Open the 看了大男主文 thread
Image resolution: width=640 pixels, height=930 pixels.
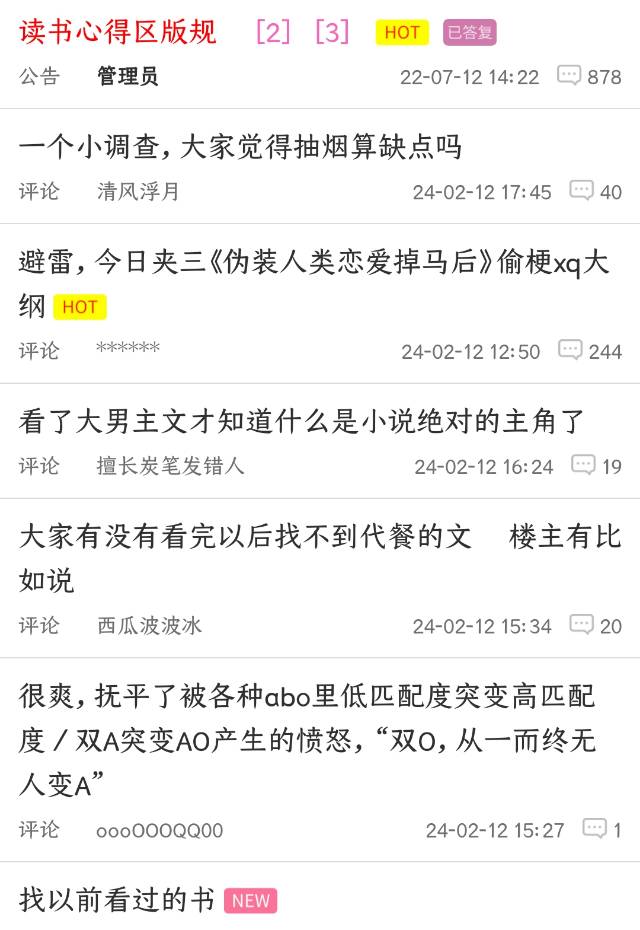[300, 421]
